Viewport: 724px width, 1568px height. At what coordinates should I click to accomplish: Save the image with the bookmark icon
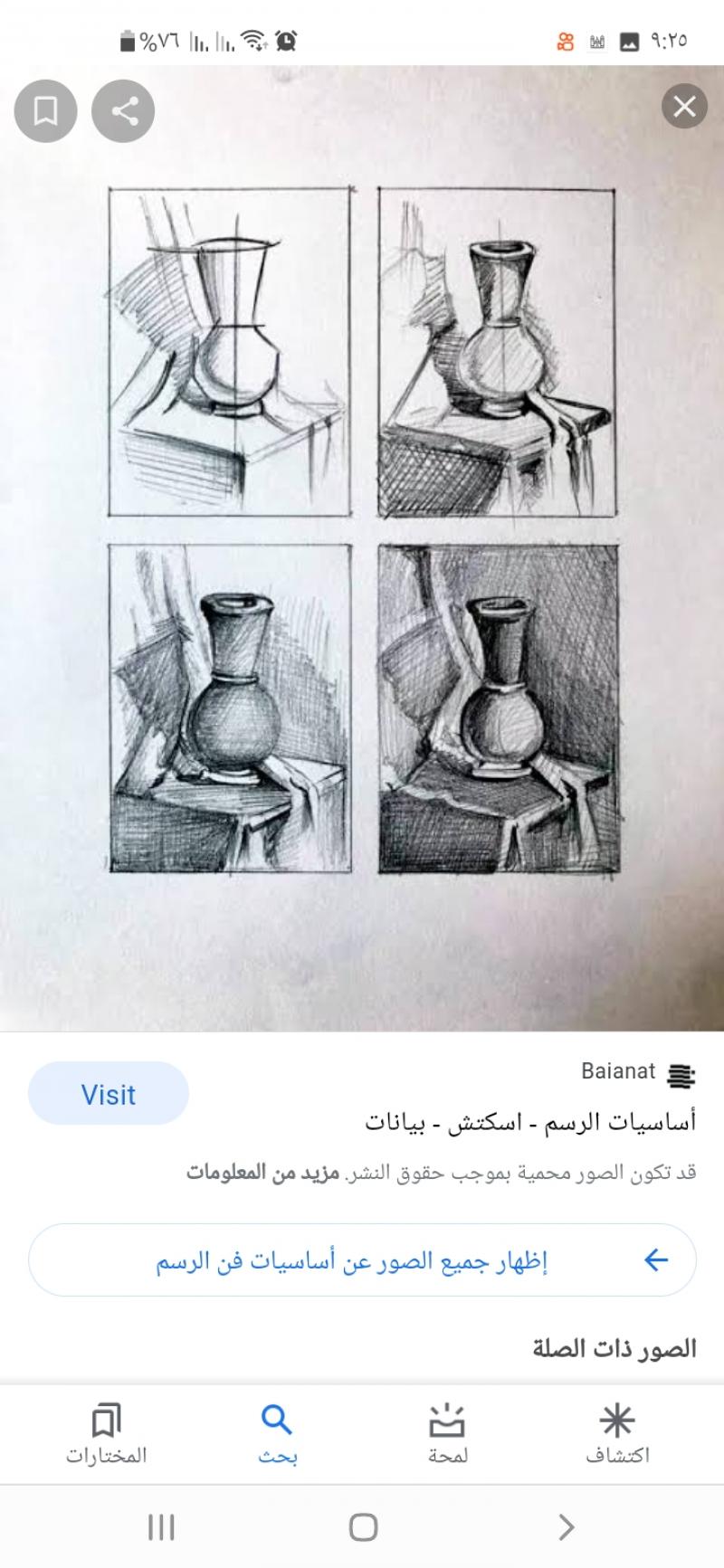pyautogui.click(x=45, y=111)
